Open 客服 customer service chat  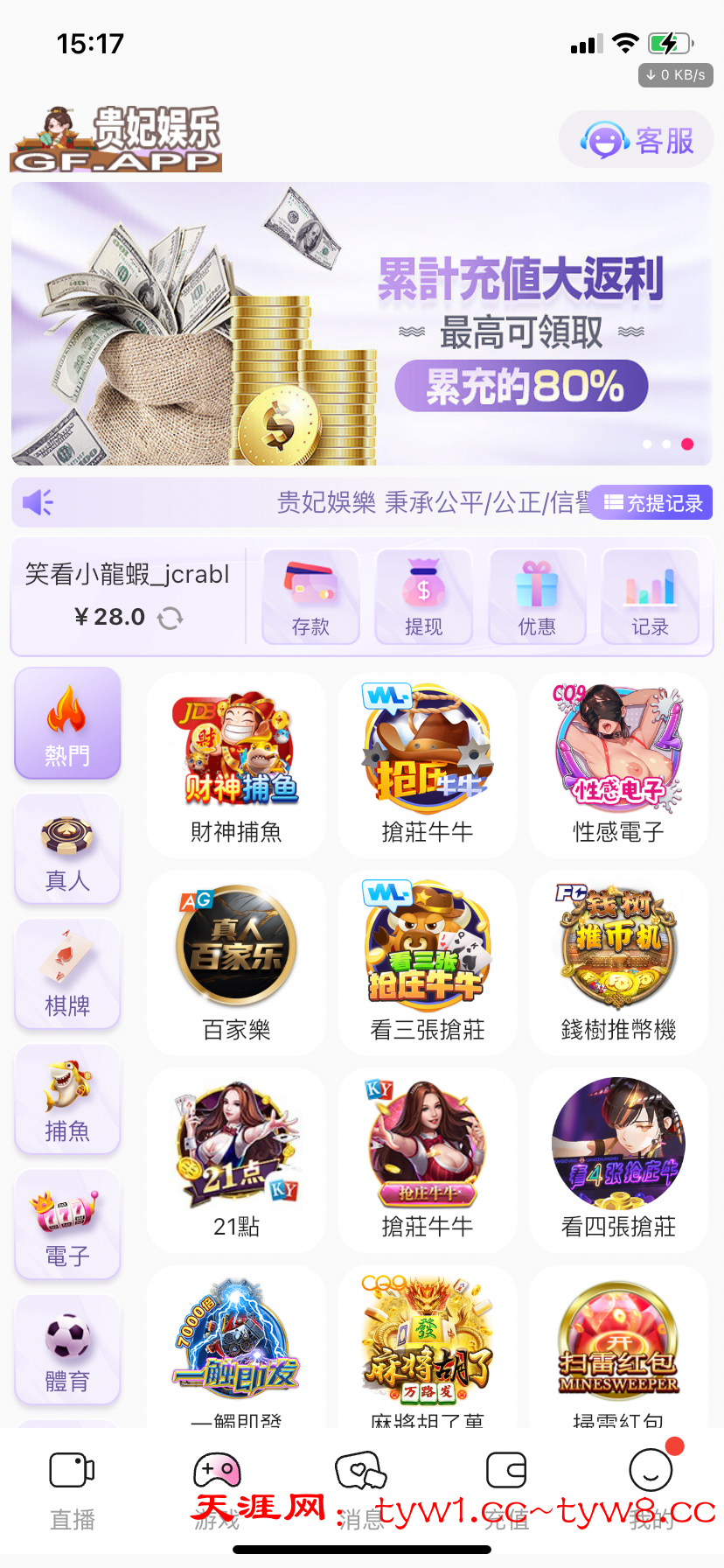coord(637,140)
